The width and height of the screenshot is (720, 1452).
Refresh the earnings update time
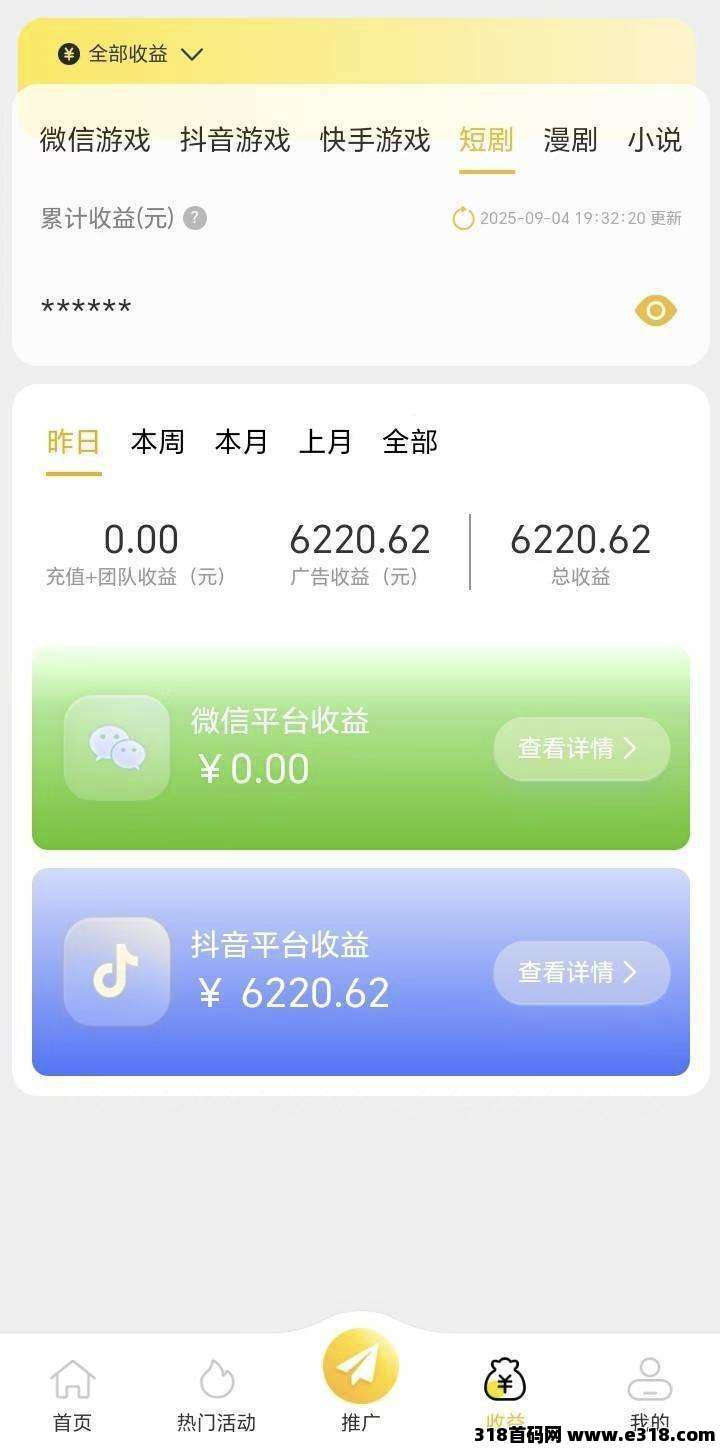point(463,218)
